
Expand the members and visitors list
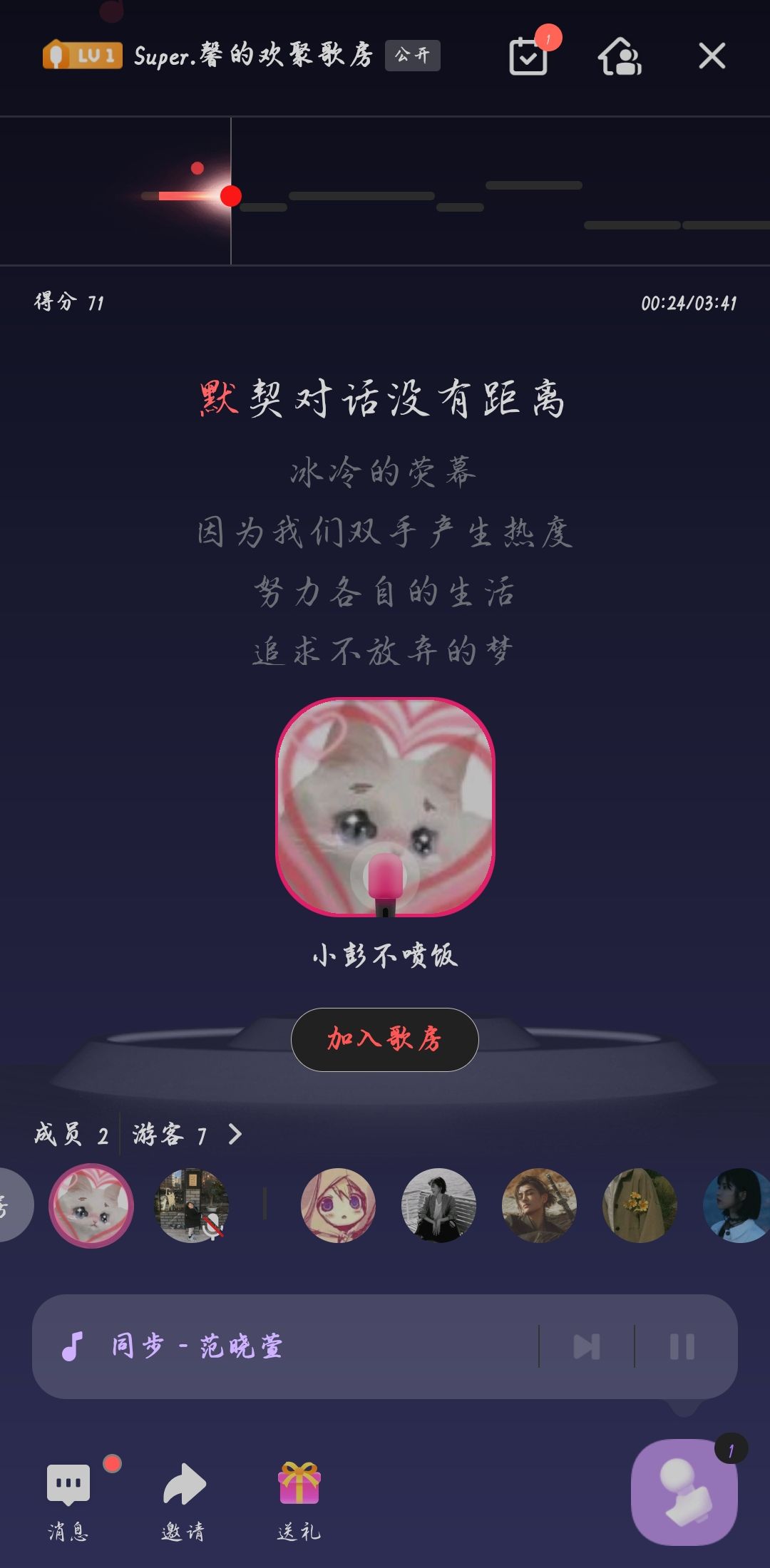coord(235,1134)
